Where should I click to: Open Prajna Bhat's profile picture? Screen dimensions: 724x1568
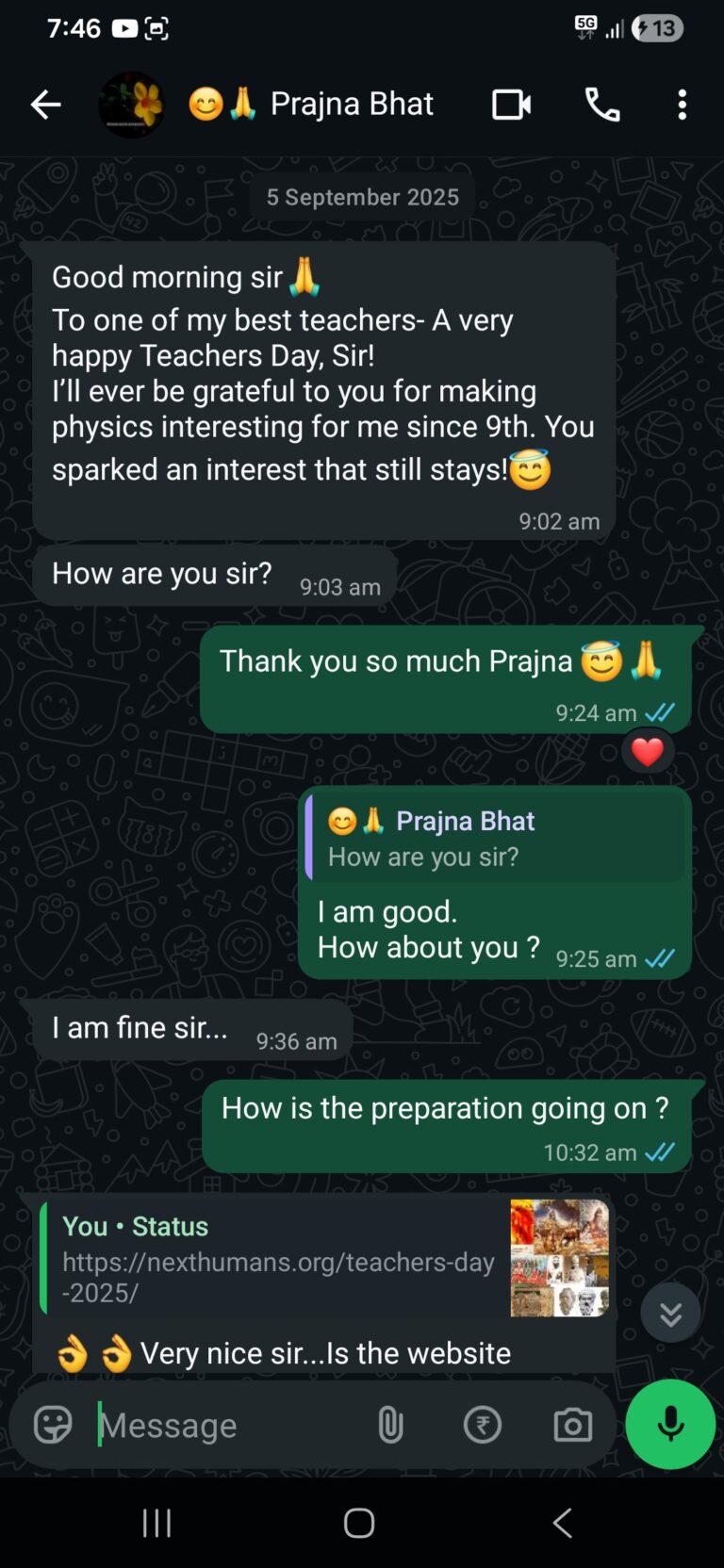coord(131,105)
